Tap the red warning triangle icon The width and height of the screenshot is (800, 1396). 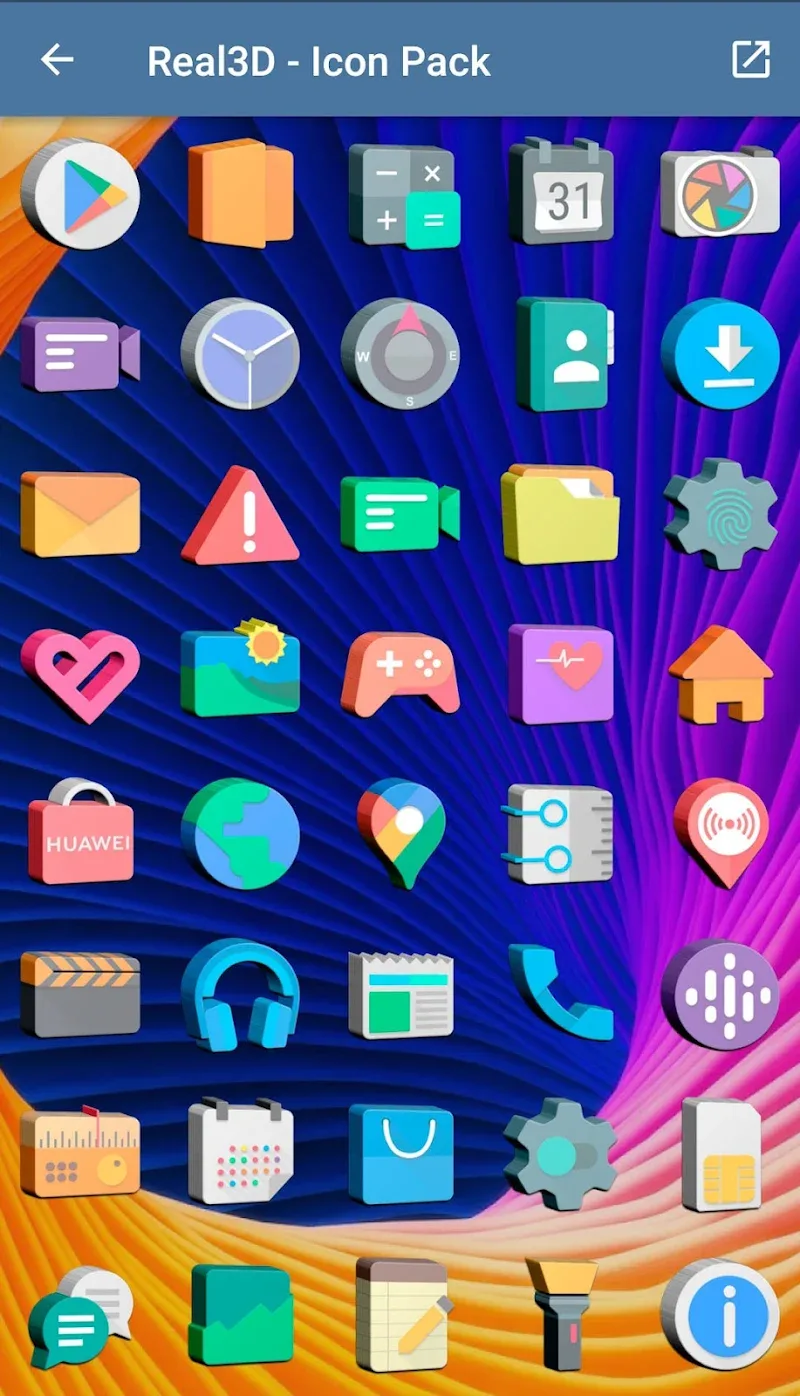pos(240,518)
